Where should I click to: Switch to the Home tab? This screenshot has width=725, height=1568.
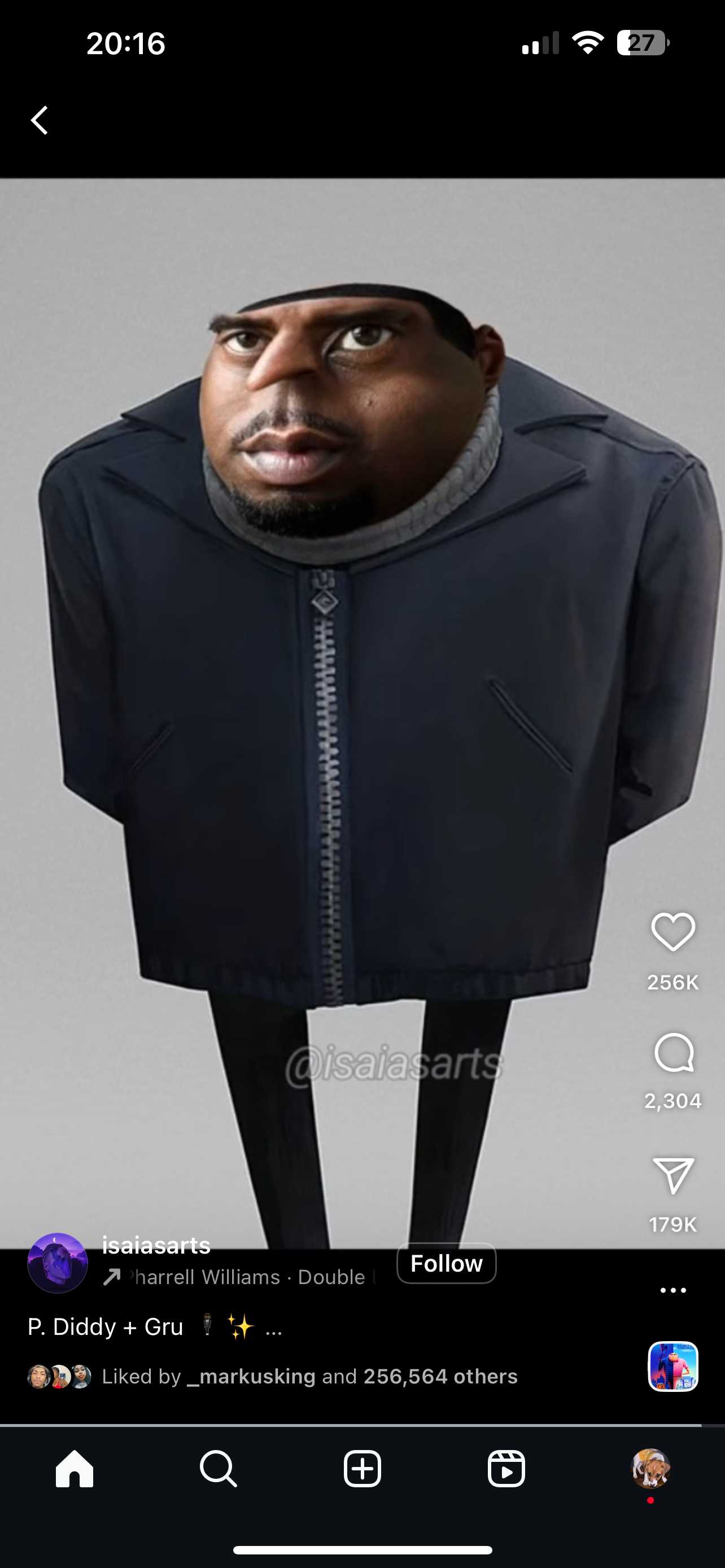click(75, 1469)
